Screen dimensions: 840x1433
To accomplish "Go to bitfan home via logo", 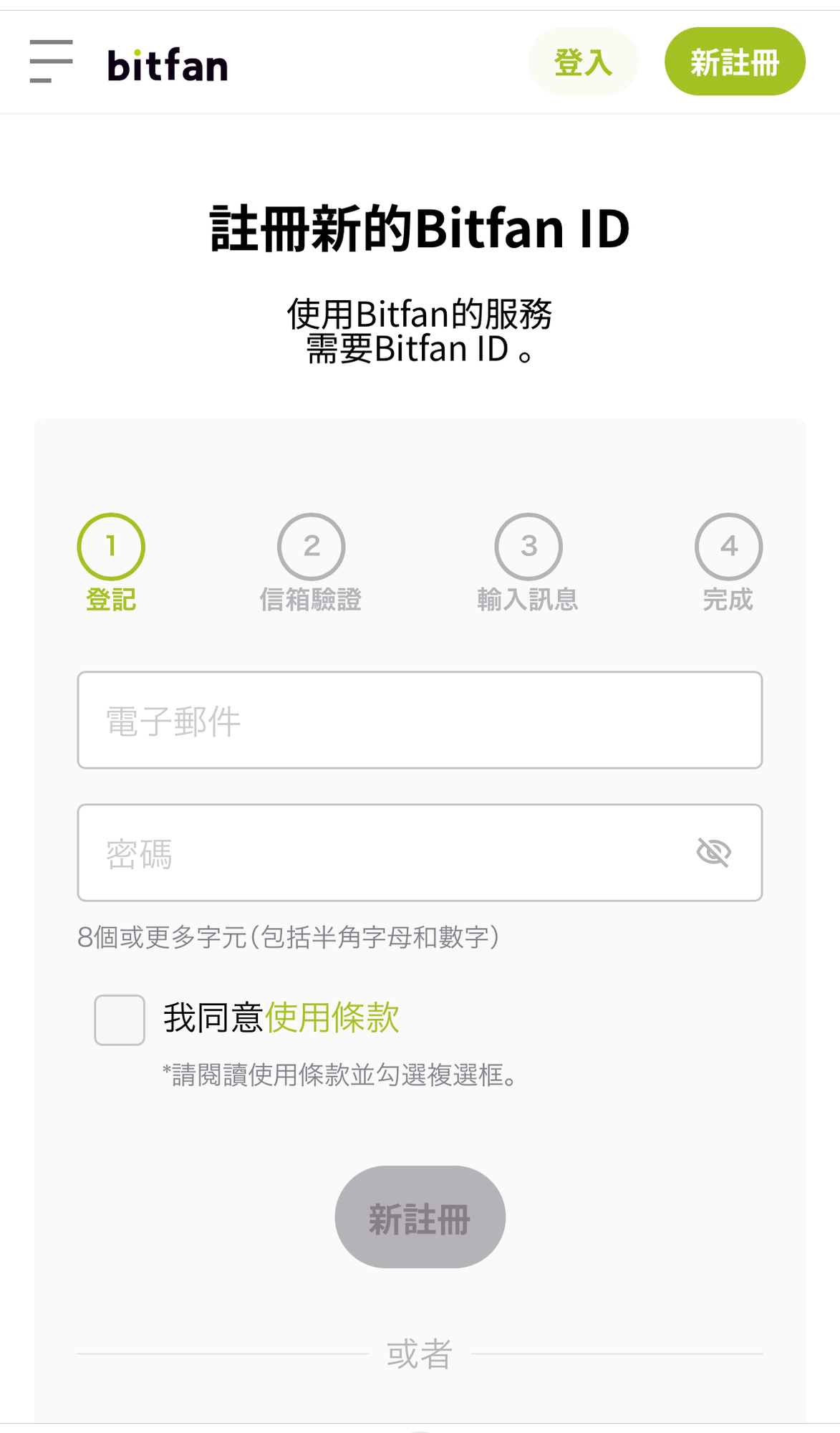I will pyautogui.click(x=168, y=65).
